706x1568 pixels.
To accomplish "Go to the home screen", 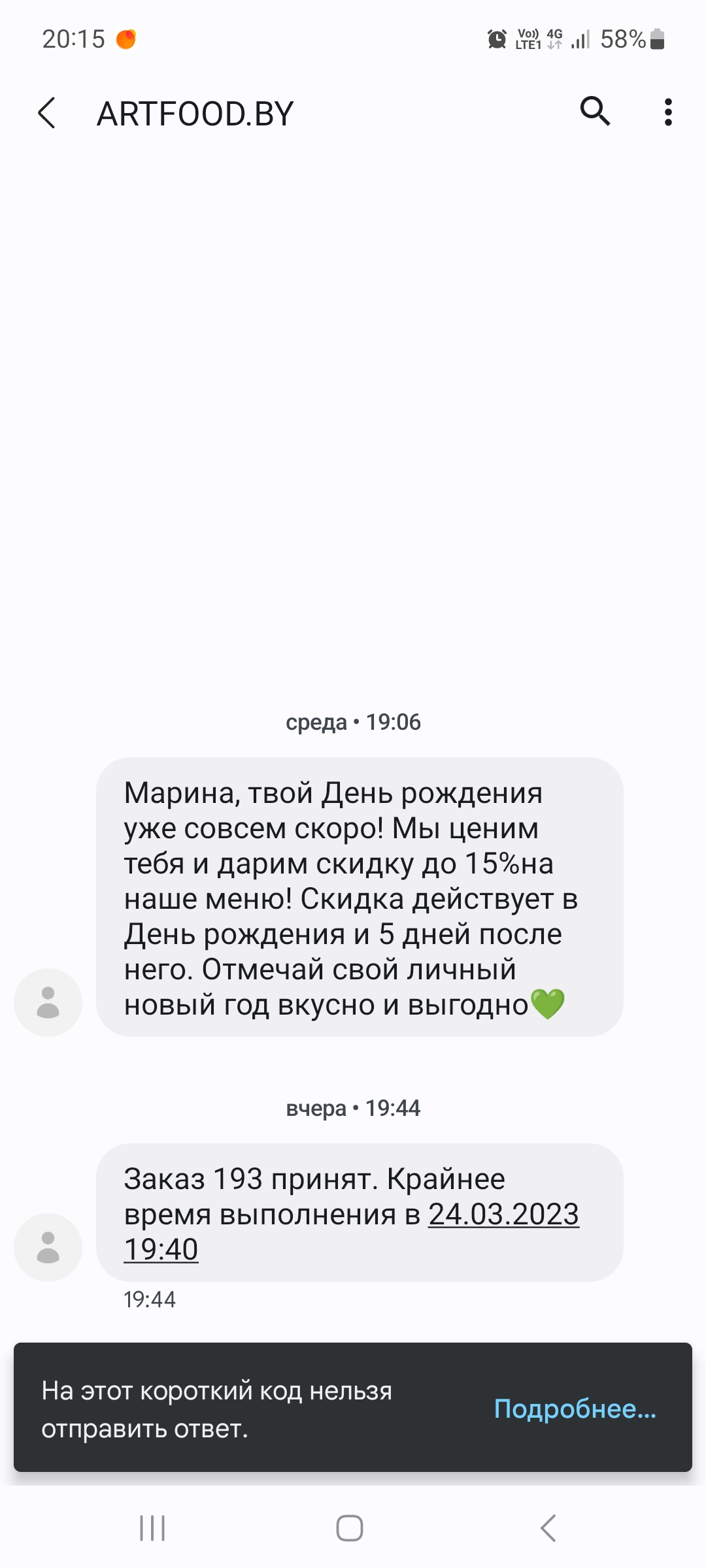I will pos(350,1528).
